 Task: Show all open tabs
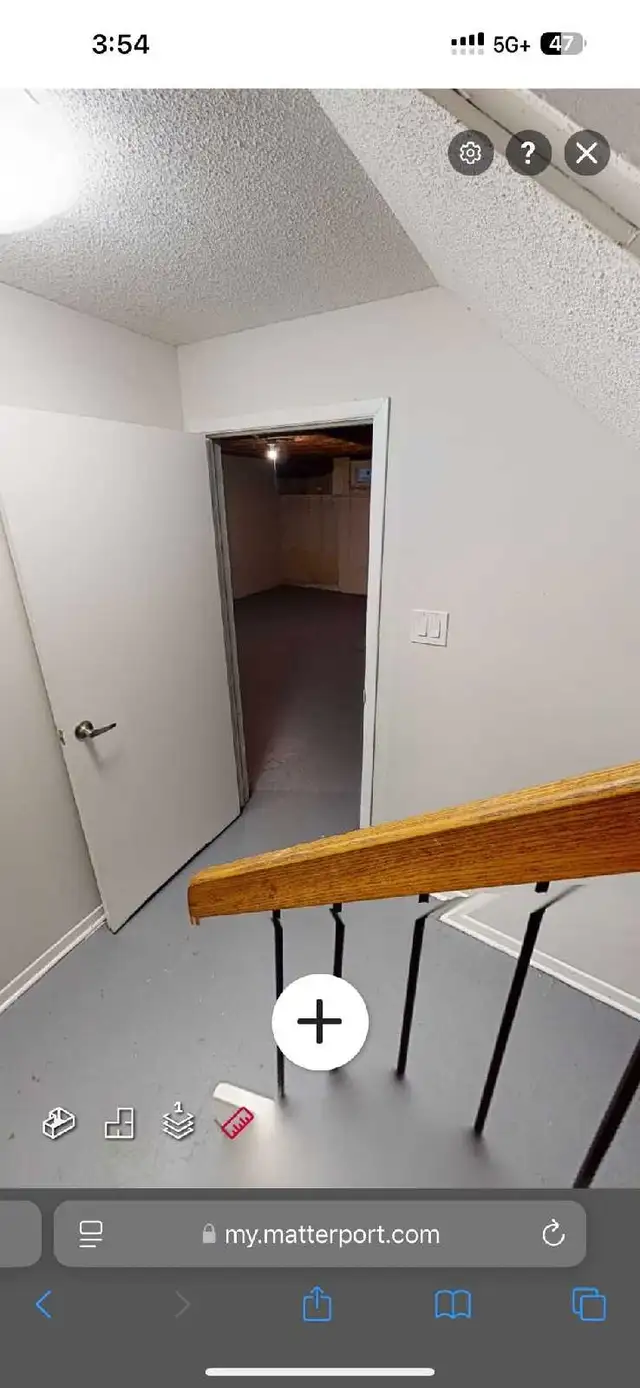(589, 1304)
